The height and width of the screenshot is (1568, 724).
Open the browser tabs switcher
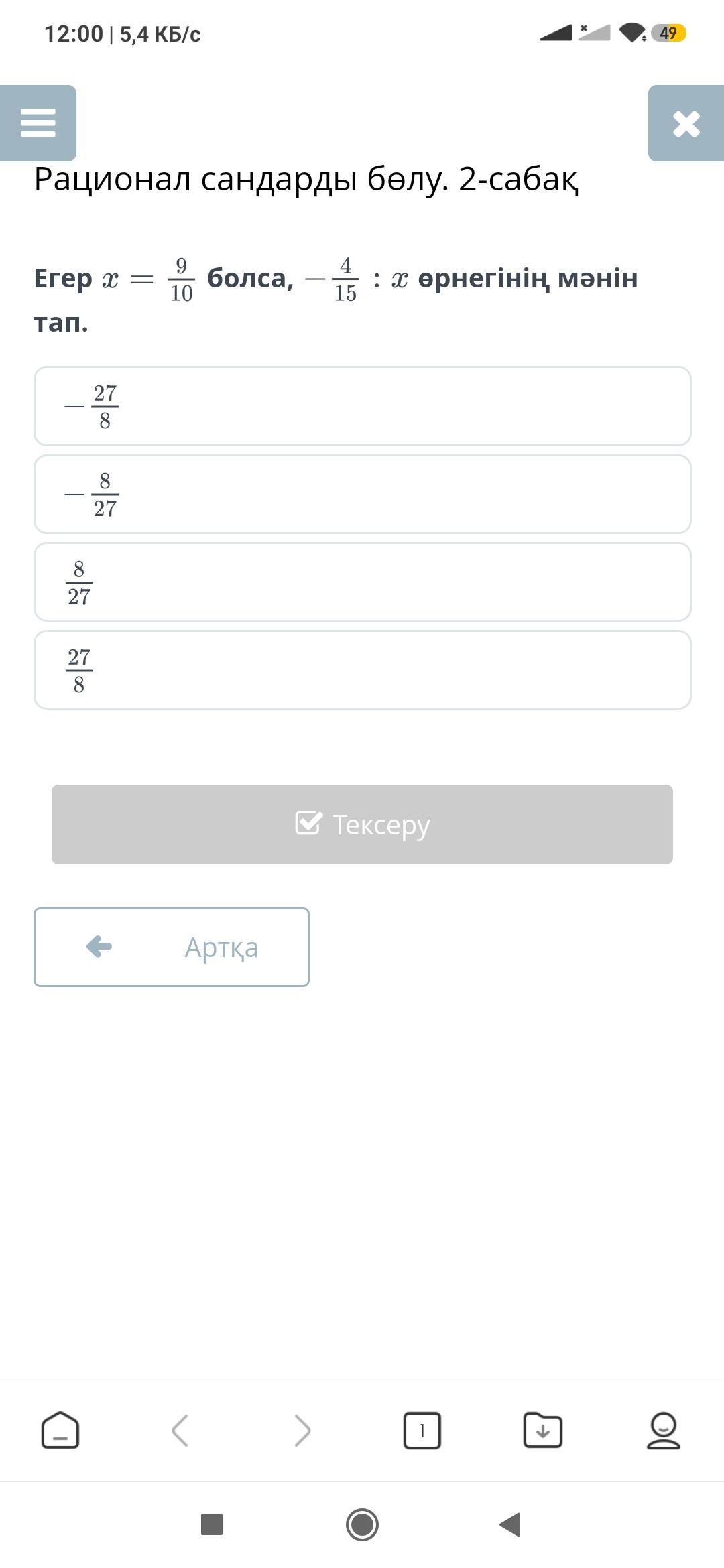point(422,1430)
